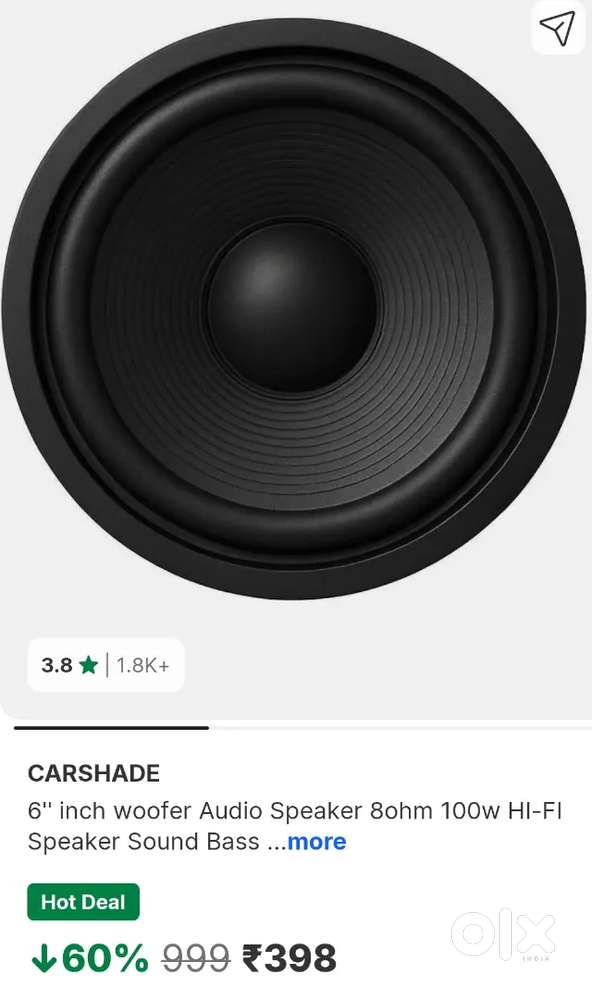Open the 3.8 star ratings badge

106,665
